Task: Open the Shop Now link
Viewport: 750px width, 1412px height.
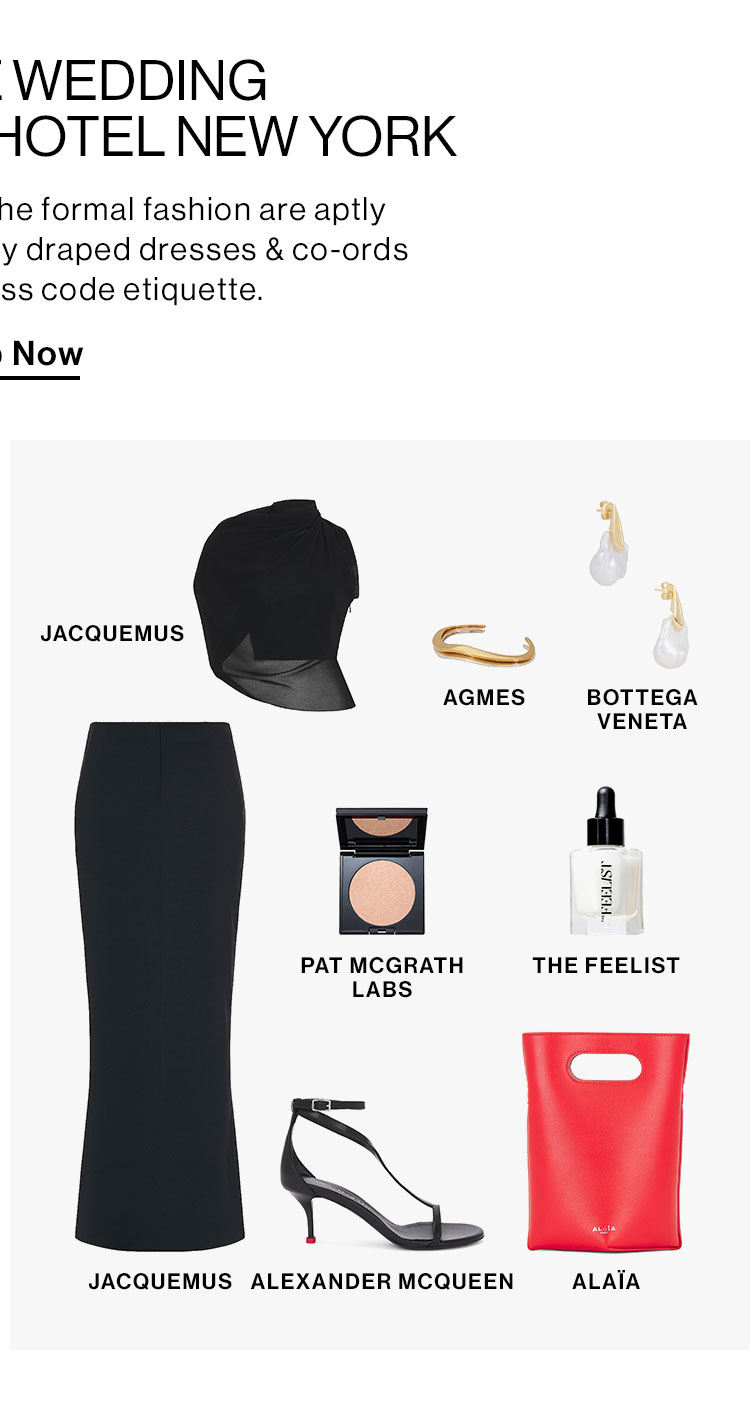Action: coord(40,354)
